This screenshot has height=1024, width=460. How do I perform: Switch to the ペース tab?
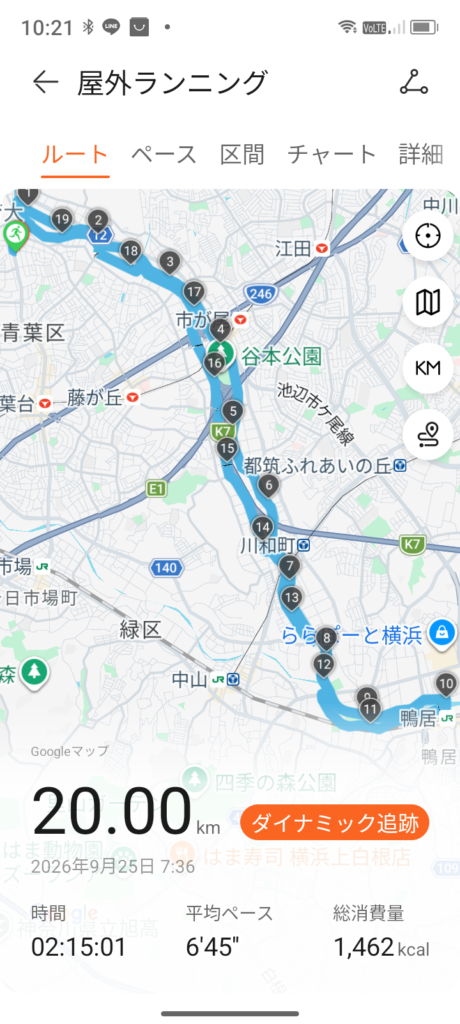click(x=164, y=155)
